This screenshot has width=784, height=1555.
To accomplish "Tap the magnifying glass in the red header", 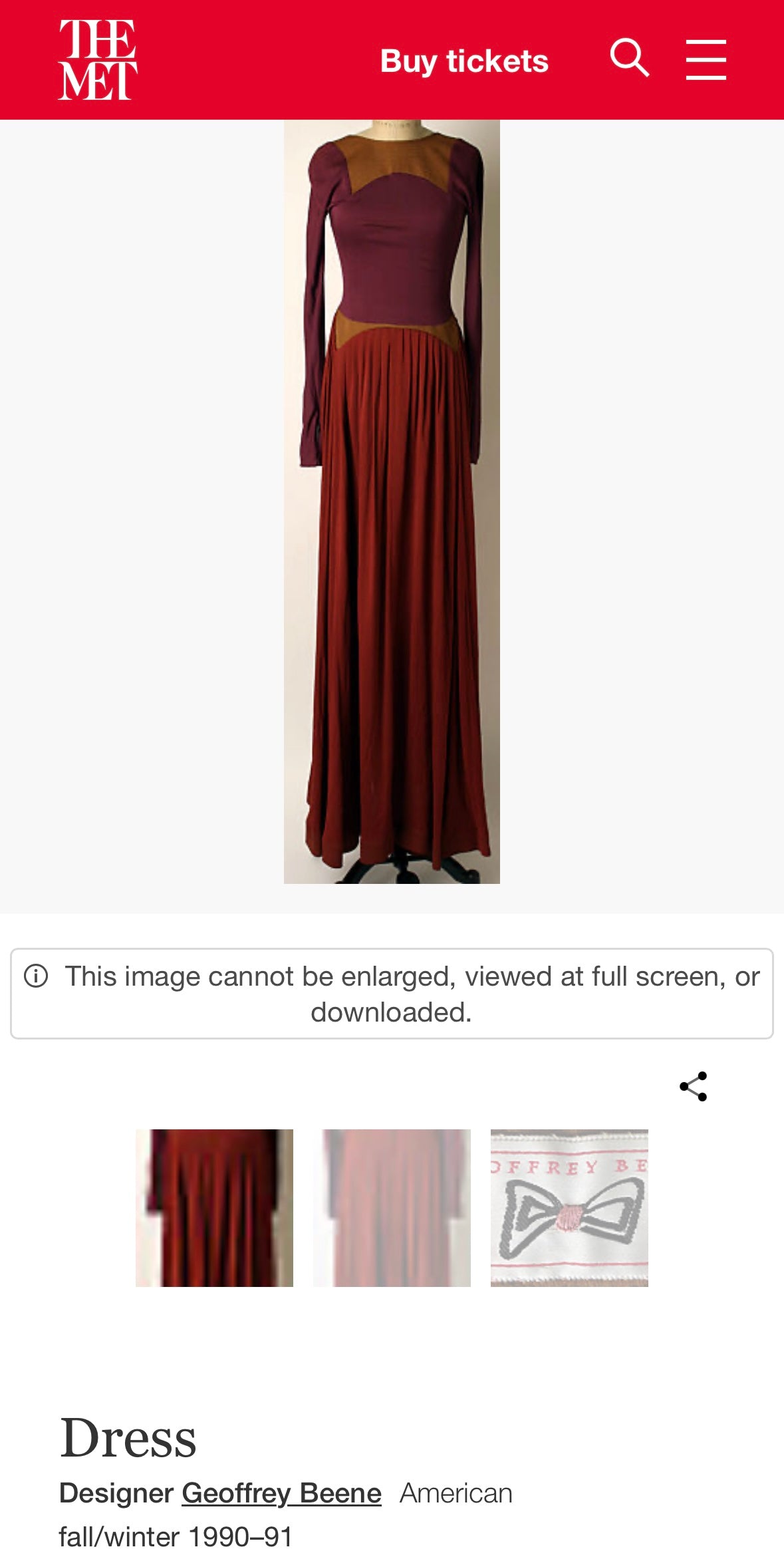I will 629,59.
